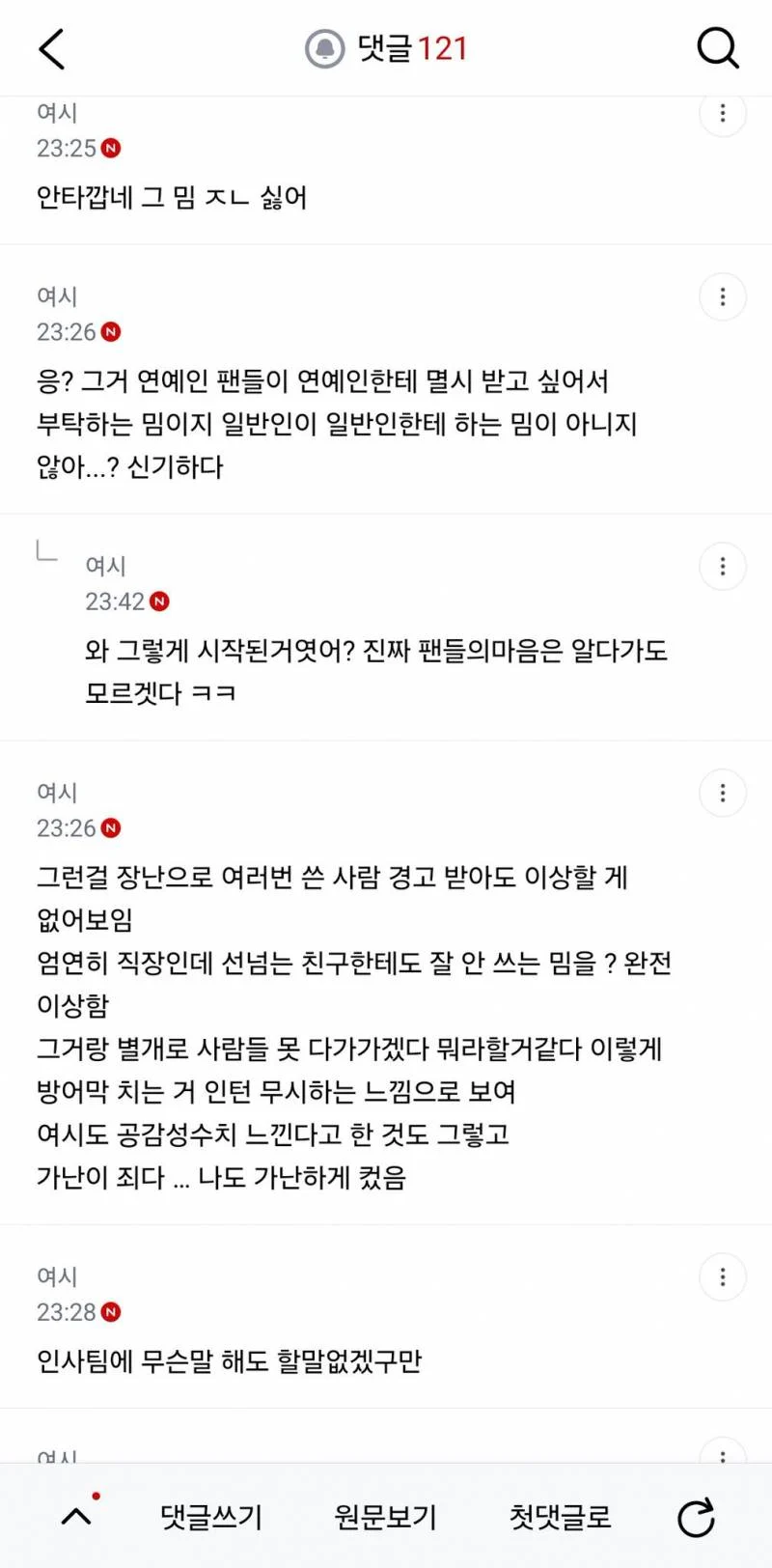Open options for the 그런걸 장난으로 comment
The height and width of the screenshot is (1568, 772).
pos(723,793)
